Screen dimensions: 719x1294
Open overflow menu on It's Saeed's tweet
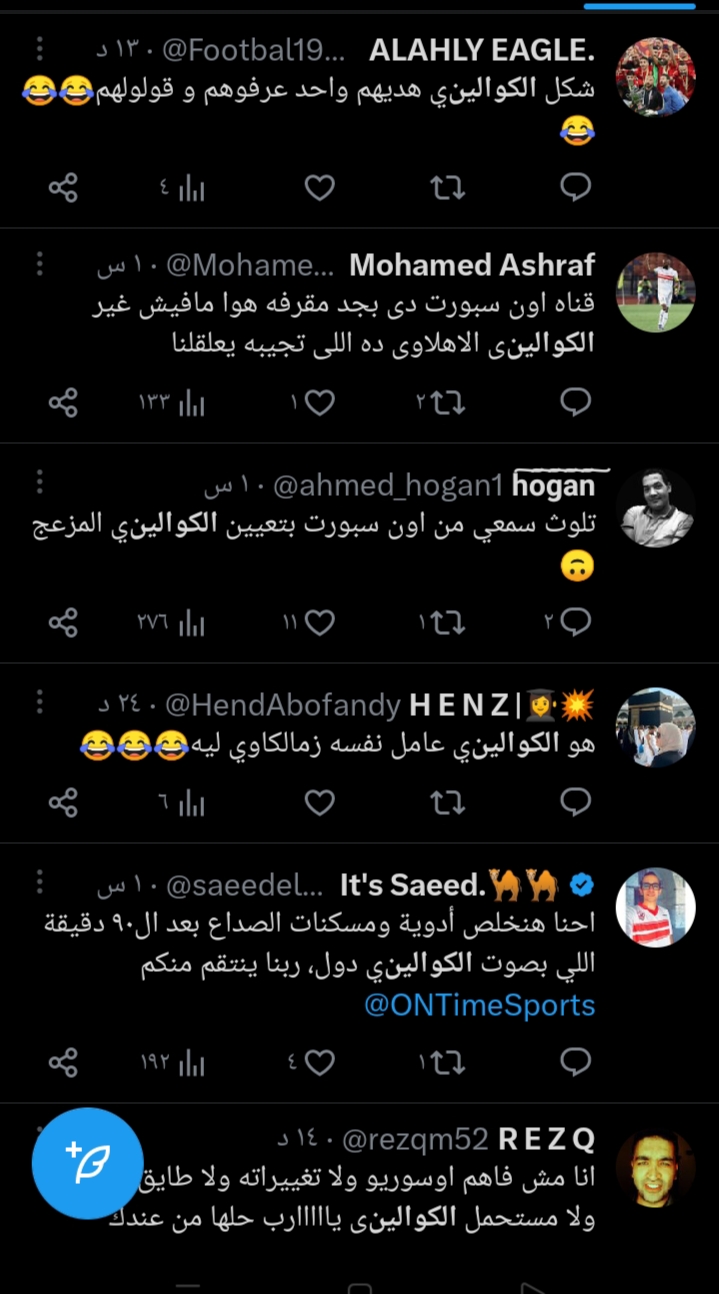[x=40, y=883]
